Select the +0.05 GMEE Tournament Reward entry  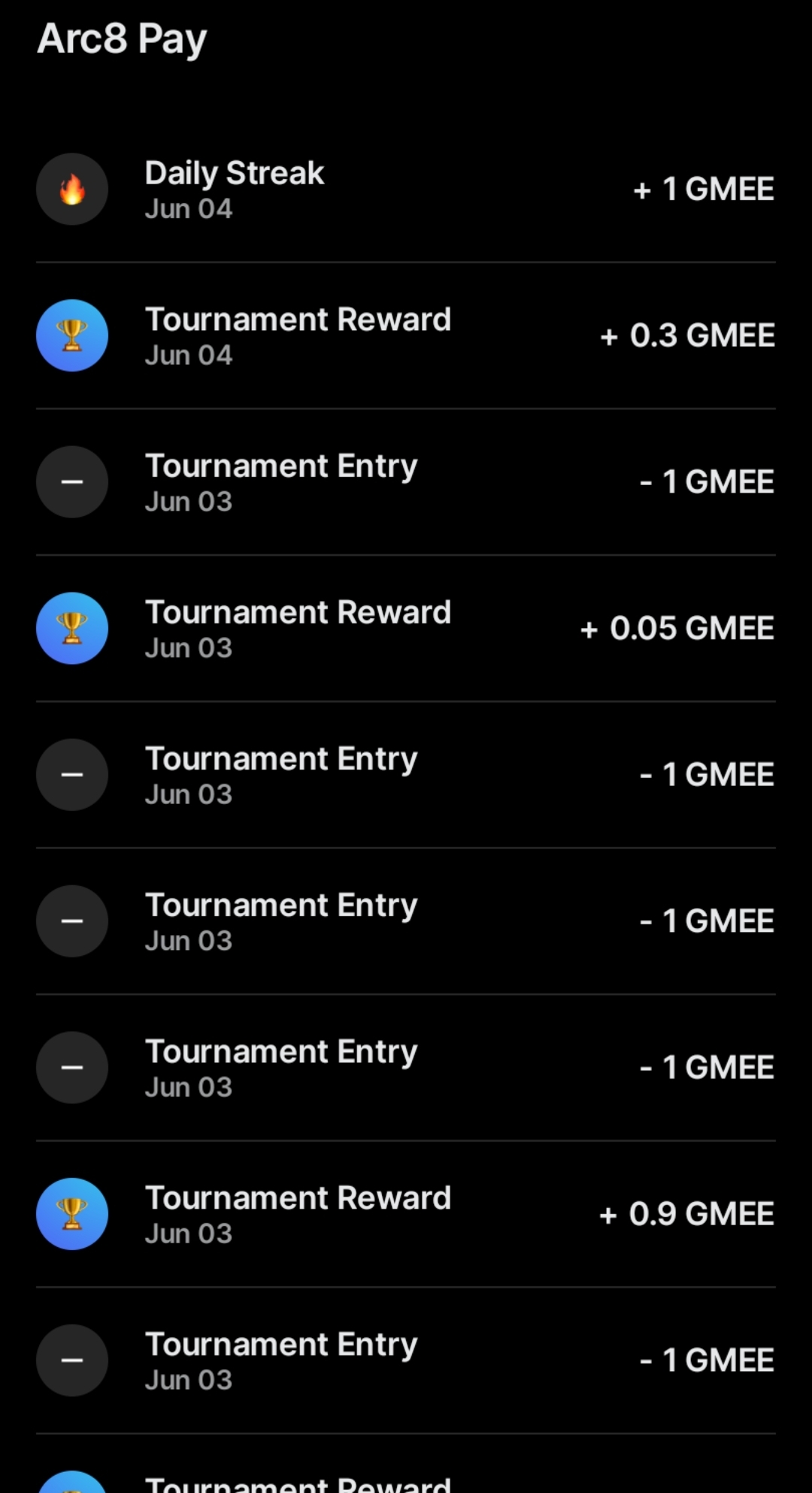pos(406,628)
